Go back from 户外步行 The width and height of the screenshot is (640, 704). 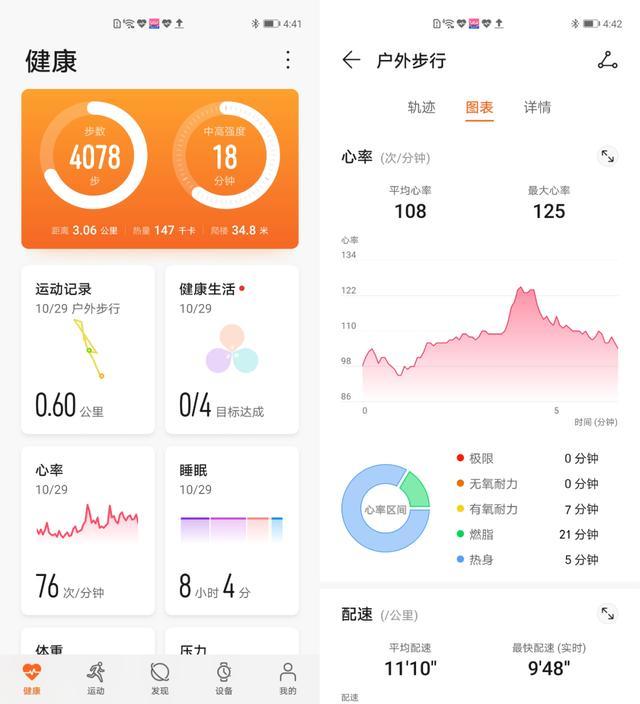tap(351, 60)
